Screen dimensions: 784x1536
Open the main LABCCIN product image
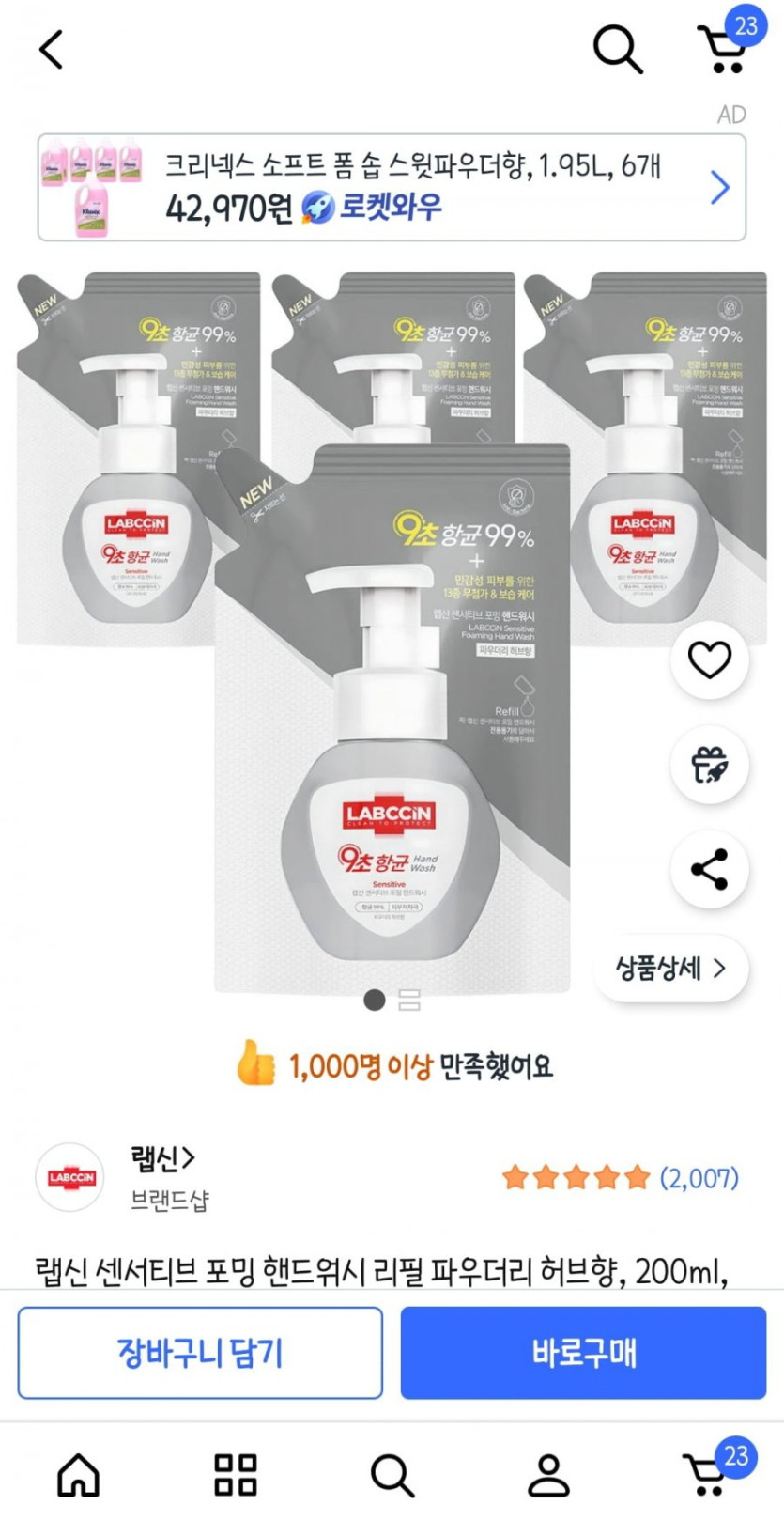coord(392,714)
